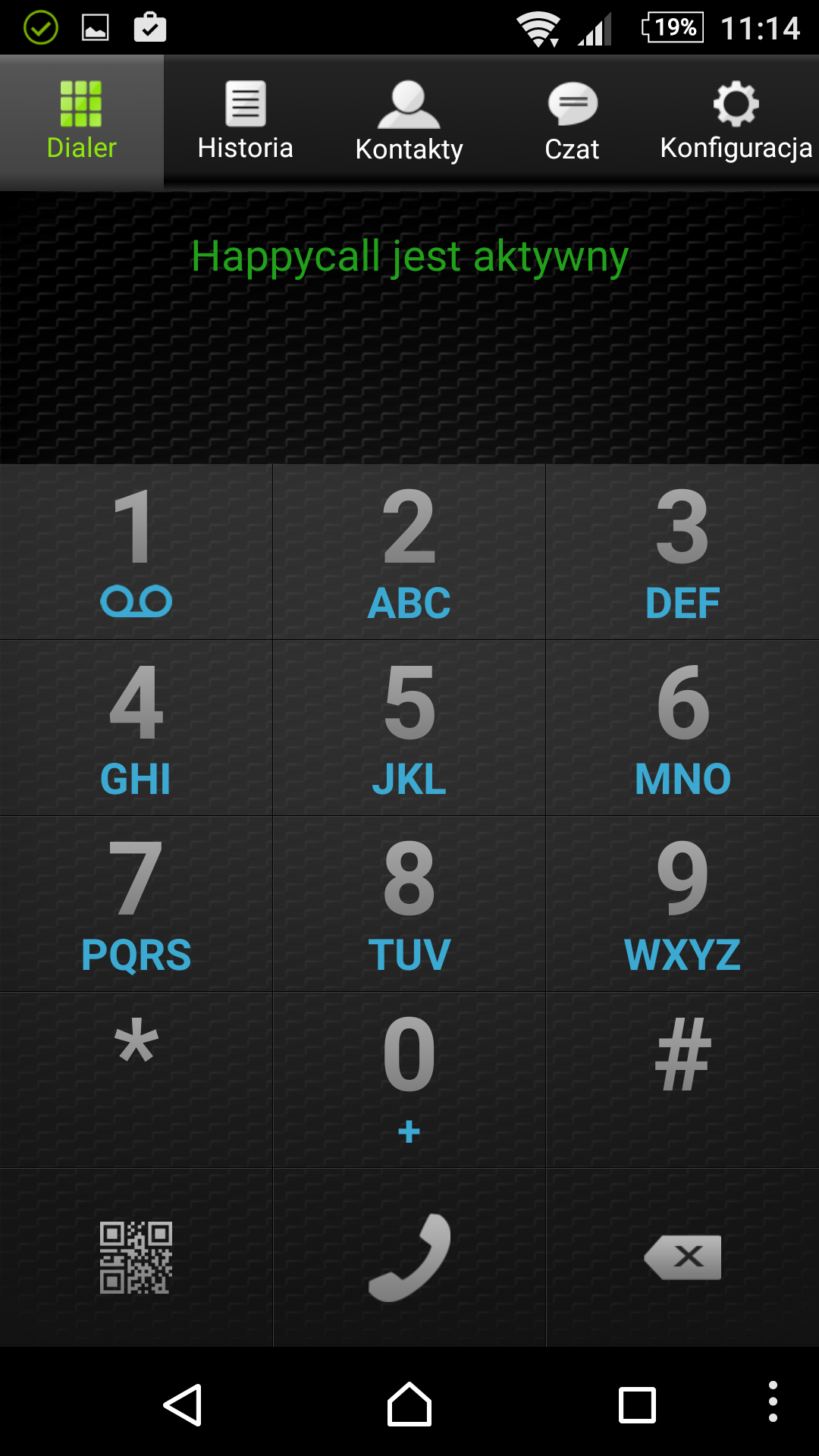The height and width of the screenshot is (1456, 819).
Task: Start call with the phone handset button
Action: [x=409, y=1257]
